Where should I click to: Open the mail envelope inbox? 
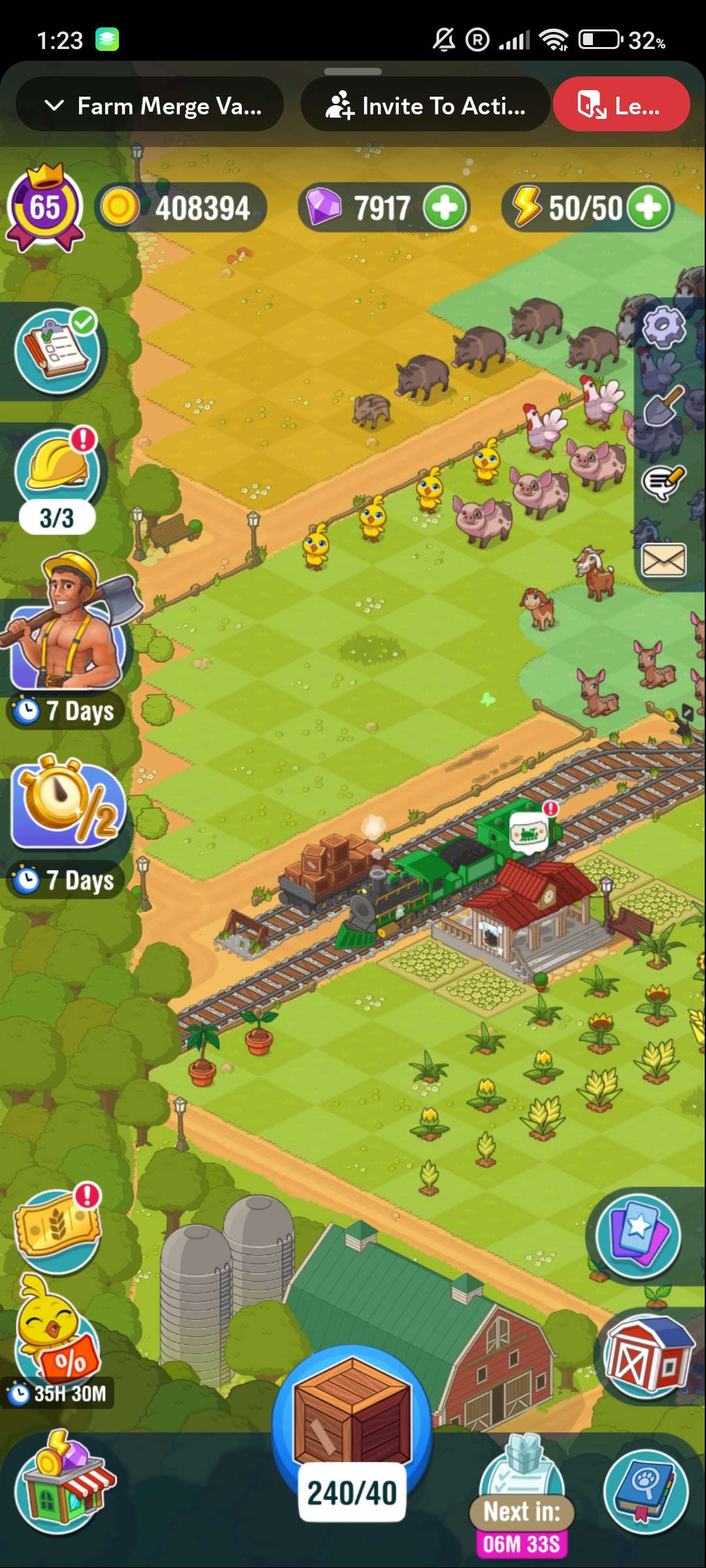(x=664, y=561)
